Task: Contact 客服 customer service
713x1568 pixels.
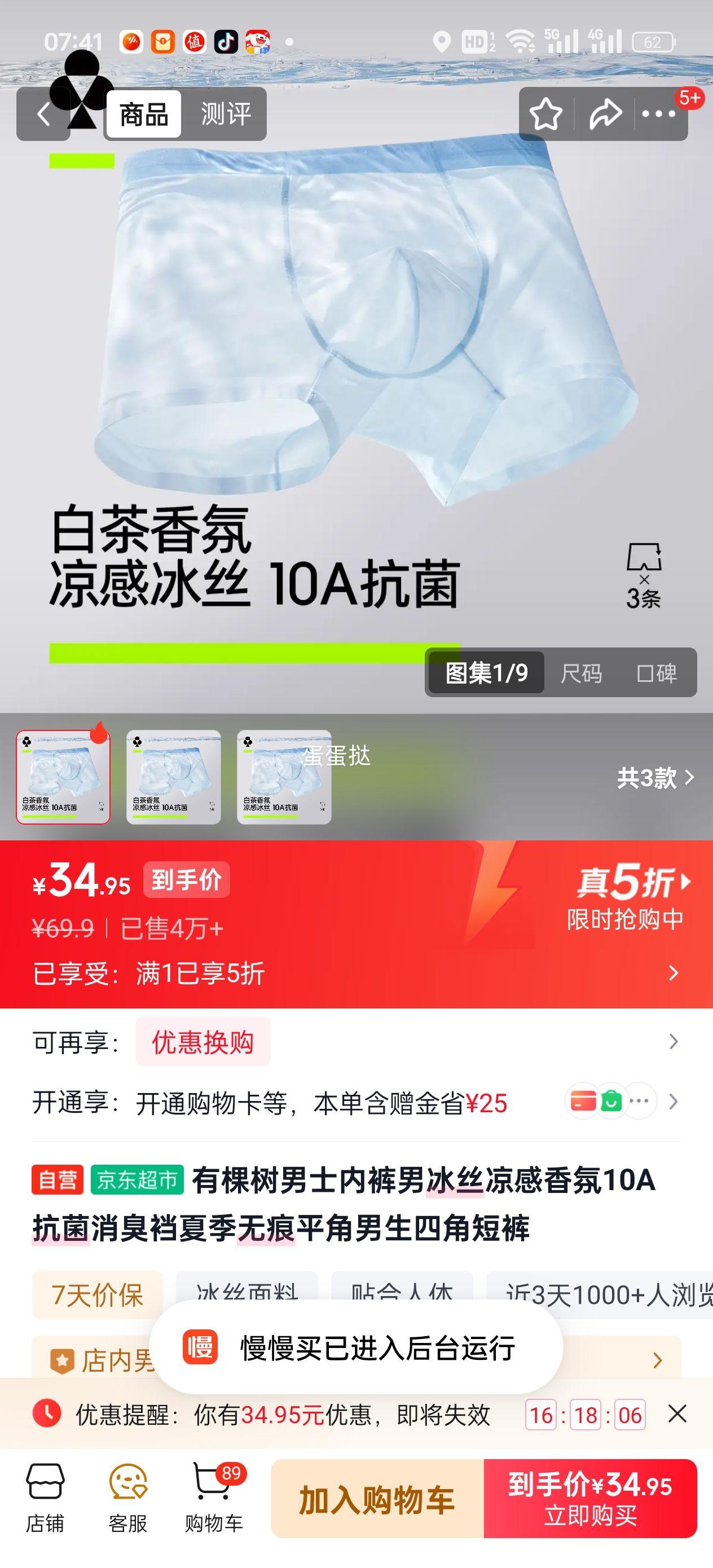Action: (x=128, y=1497)
